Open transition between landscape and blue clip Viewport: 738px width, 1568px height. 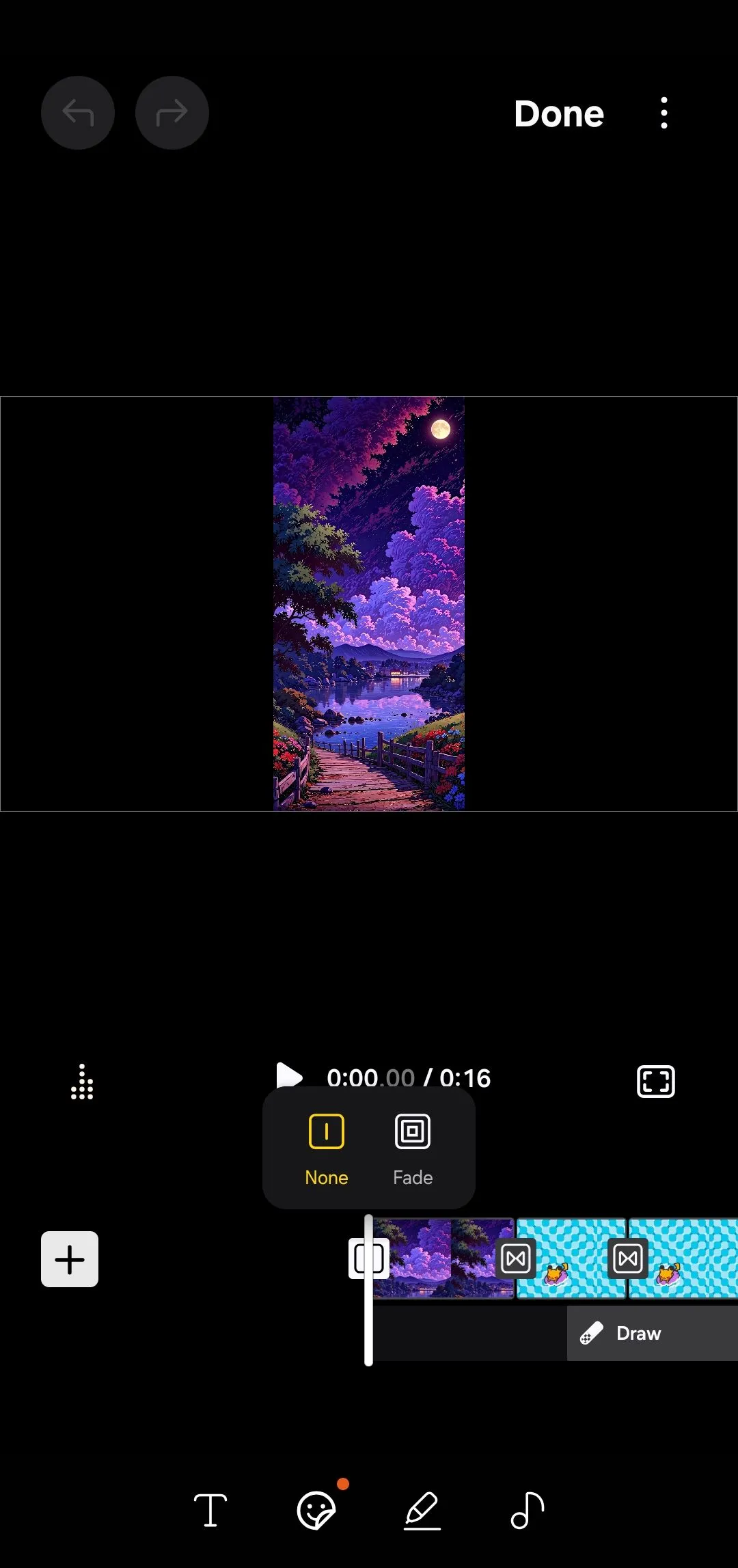point(516,1258)
